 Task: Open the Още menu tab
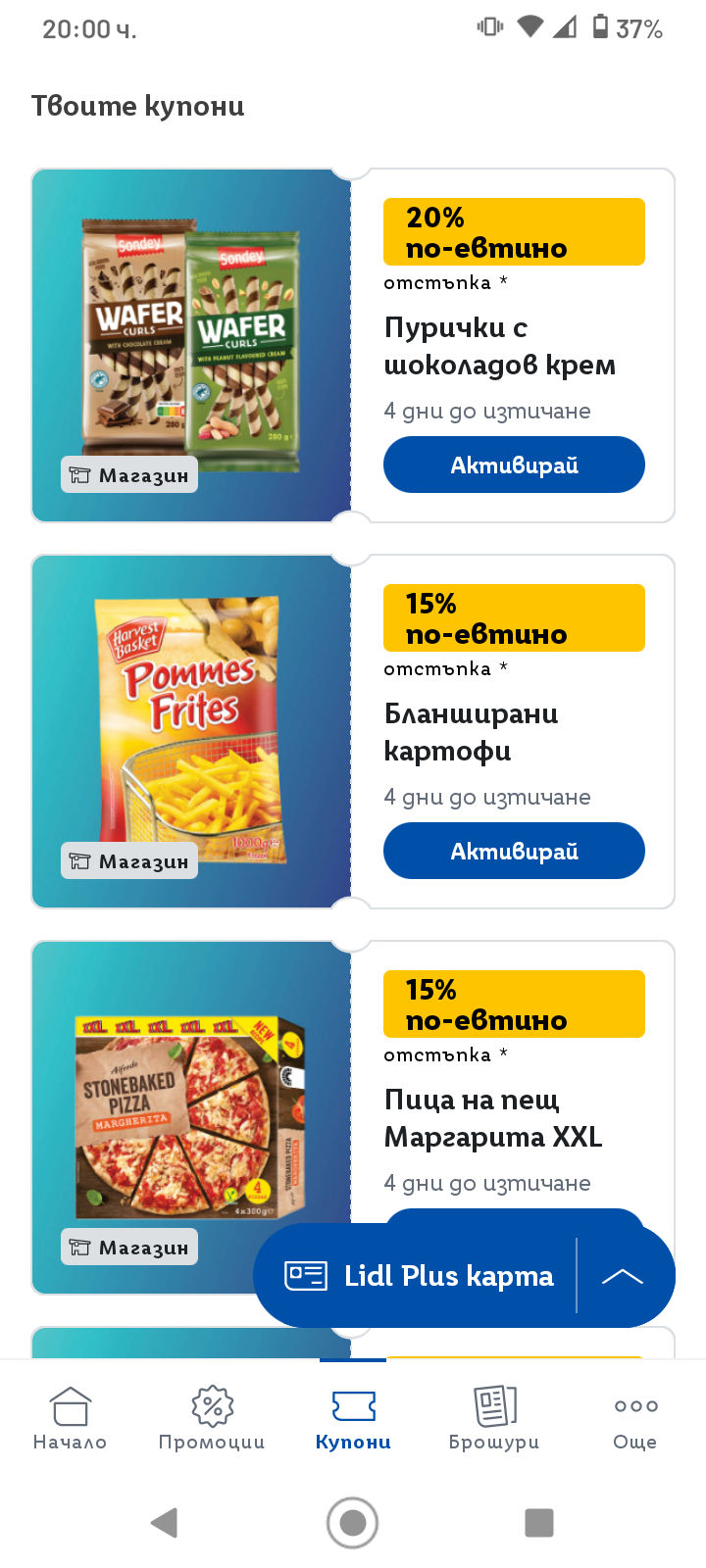tap(635, 1418)
